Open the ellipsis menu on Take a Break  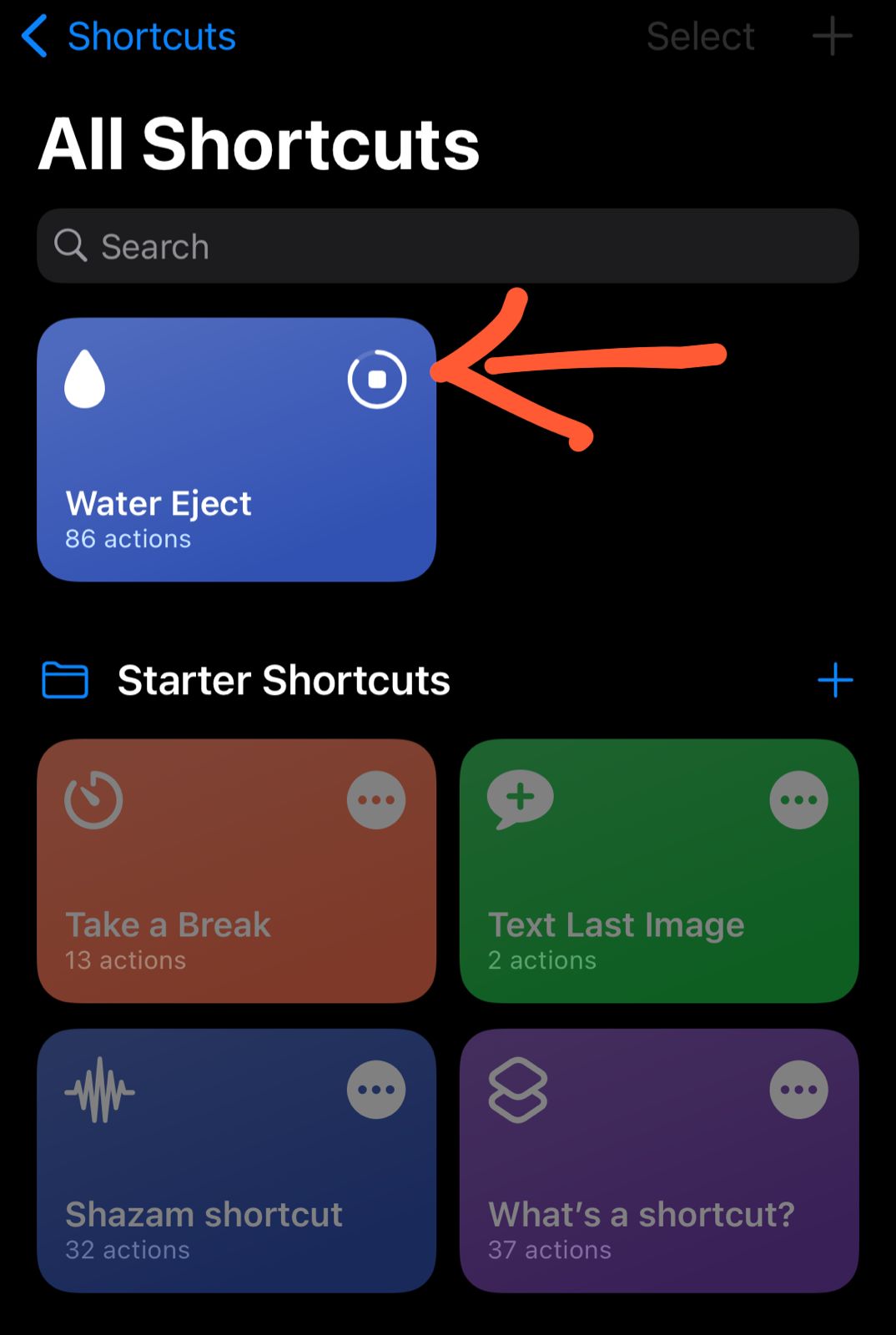(375, 798)
